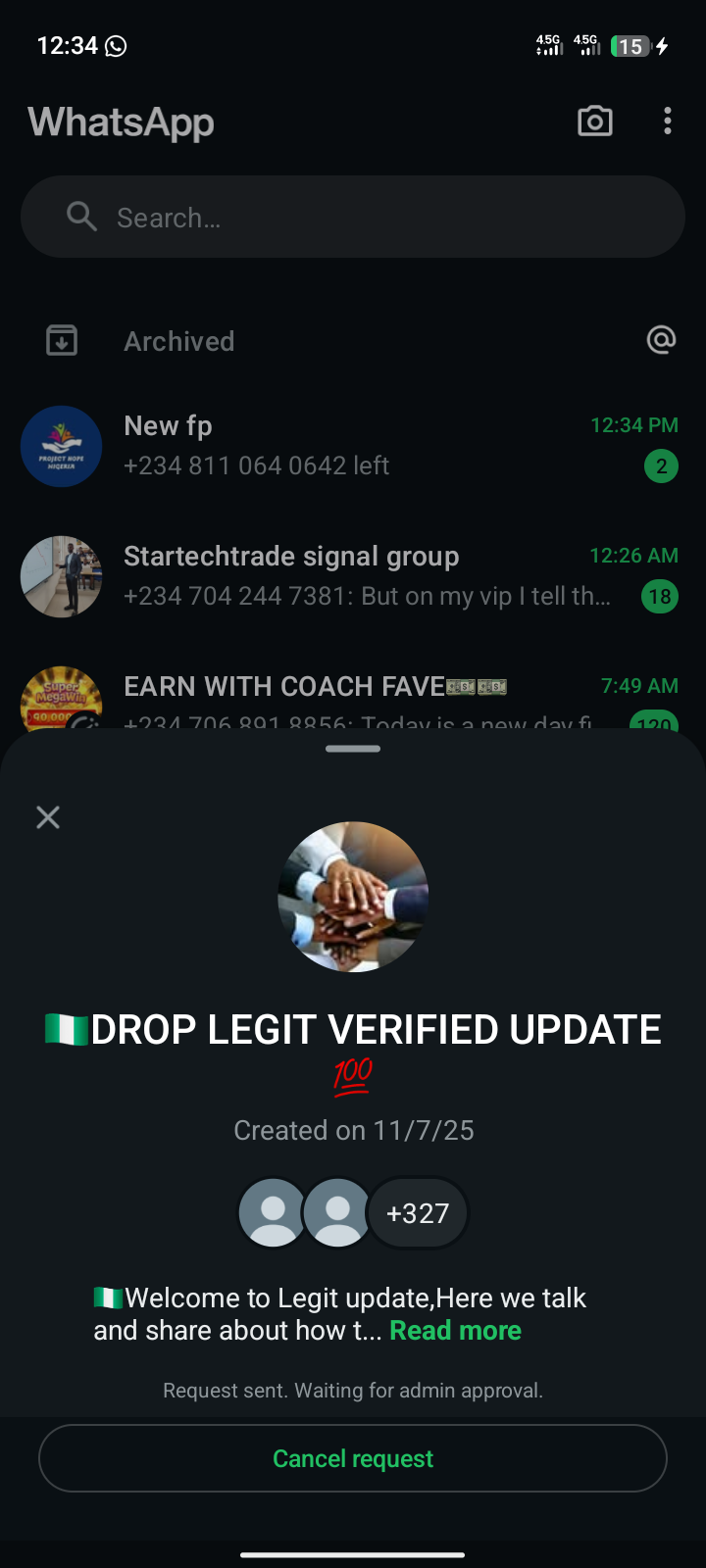View the +327 group members
The width and height of the screenshot is (706, 1568).
(418, 1213)
